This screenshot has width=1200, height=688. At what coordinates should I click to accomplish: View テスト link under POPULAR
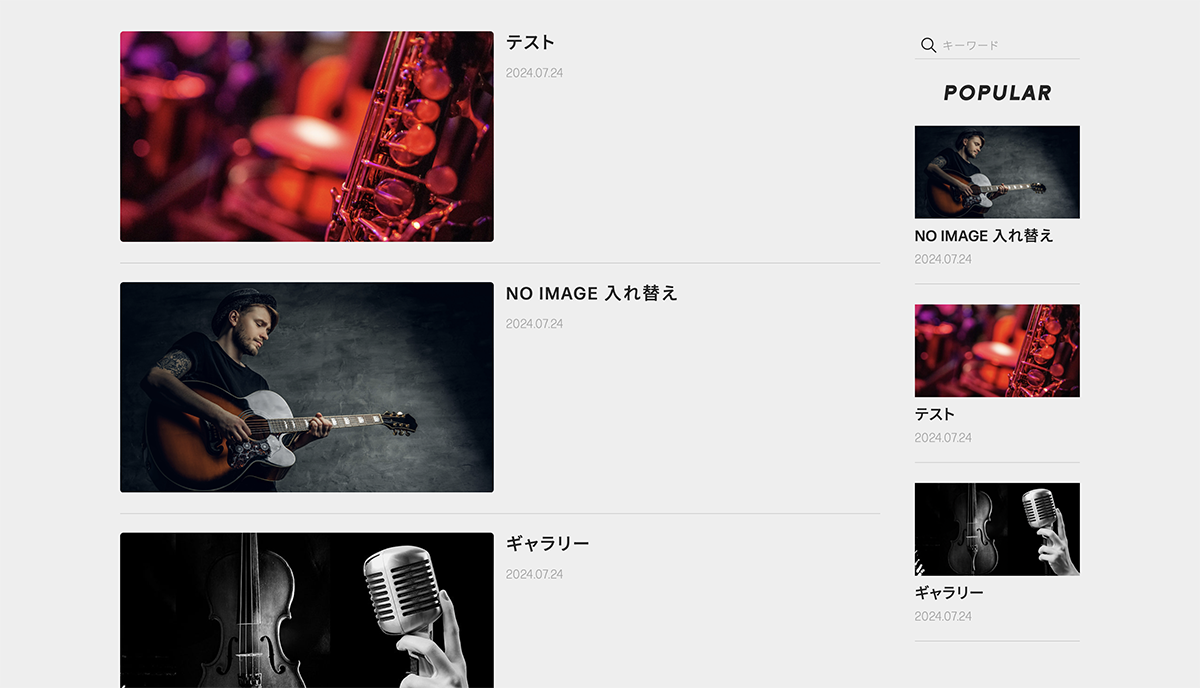click(935, 414)
